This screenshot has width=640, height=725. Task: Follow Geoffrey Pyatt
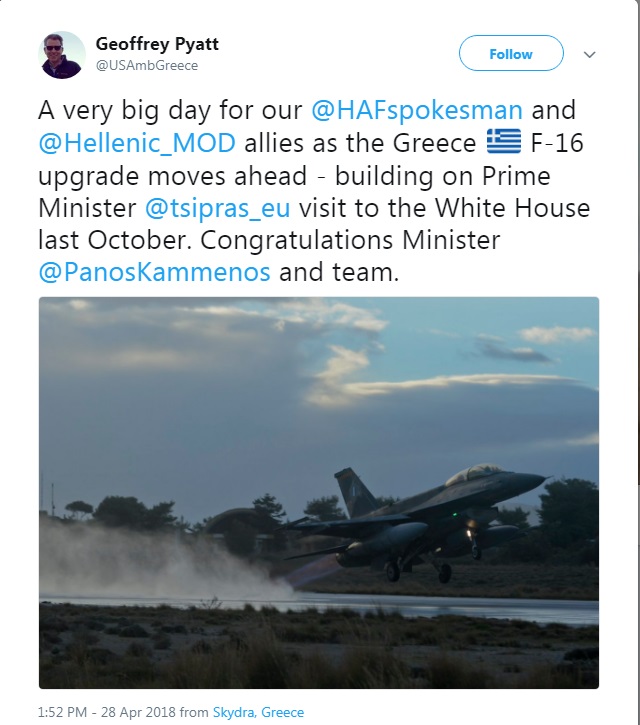(510, 54)
